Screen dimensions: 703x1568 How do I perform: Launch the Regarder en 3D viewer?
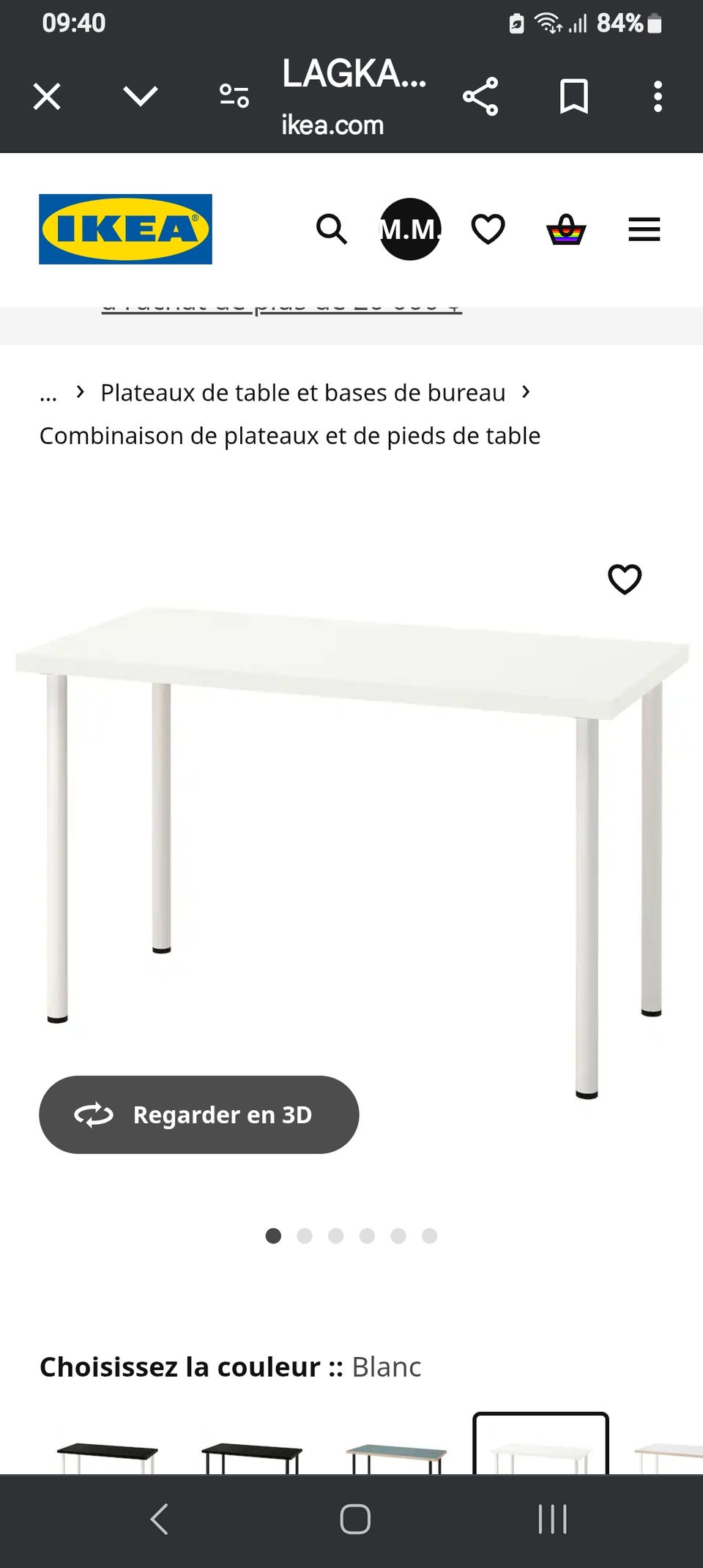click(198, 1114)
